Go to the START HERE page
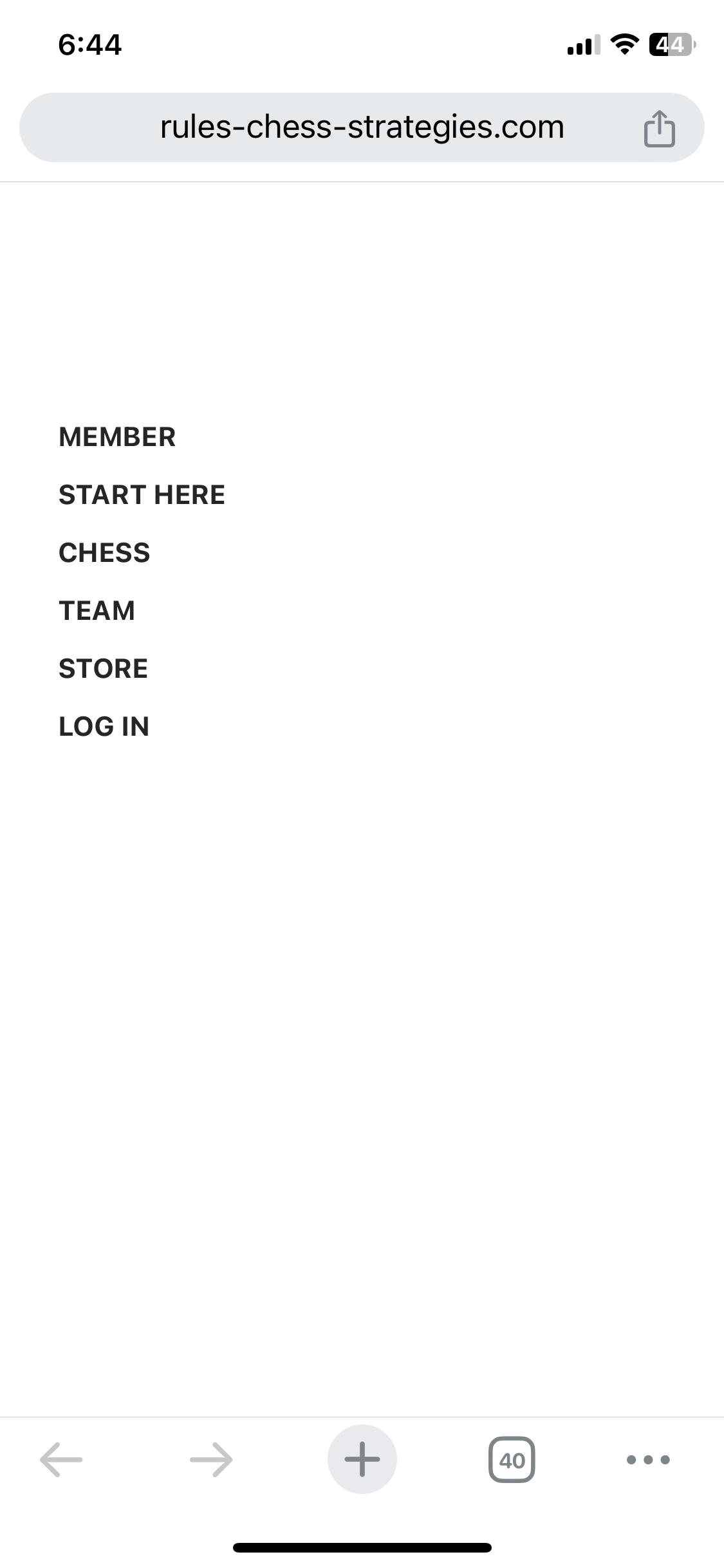The image size is (724, 1568). click(x=142, y=495)
